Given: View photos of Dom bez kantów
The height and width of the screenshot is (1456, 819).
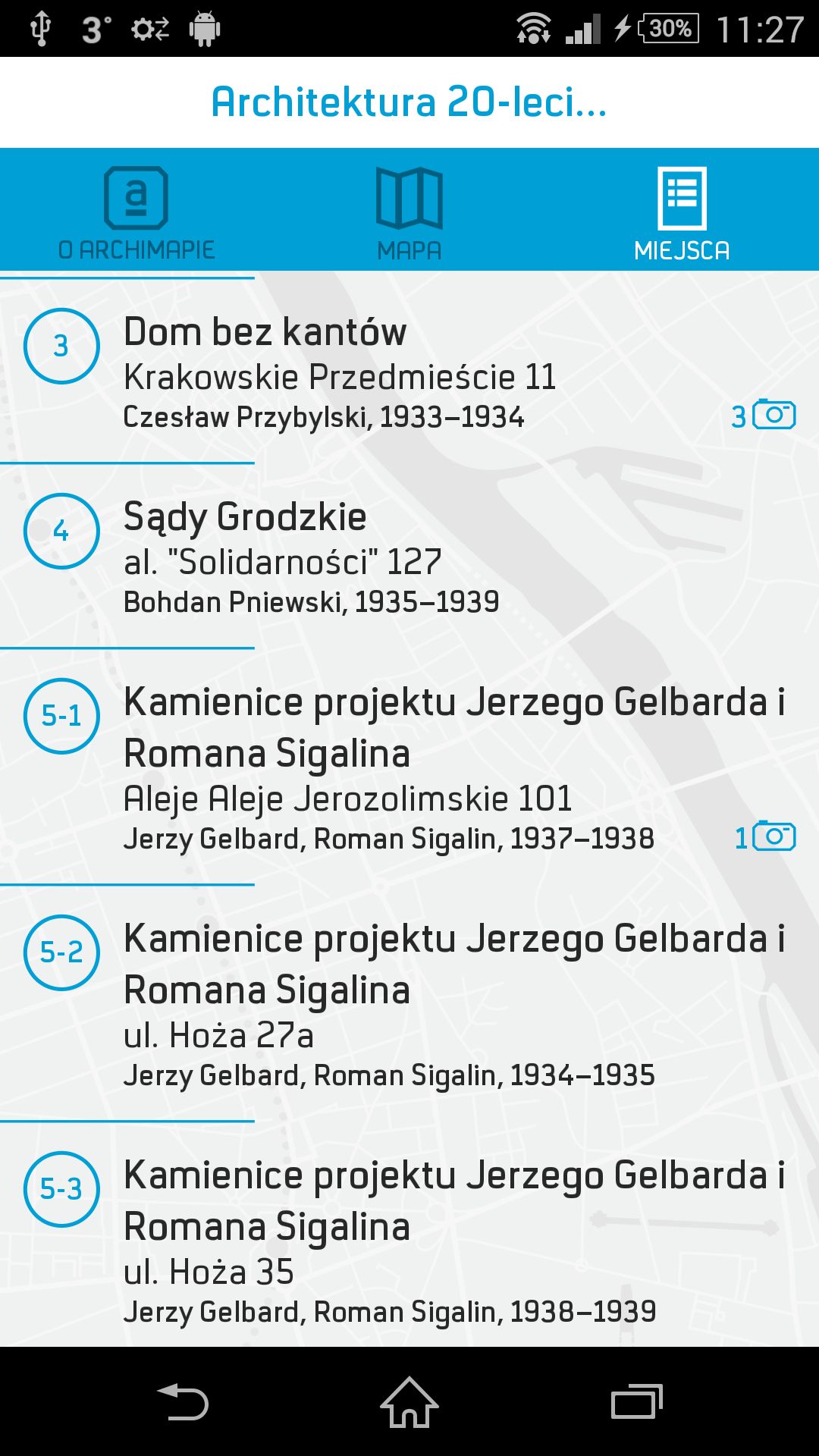Looking at the screenshot, I should click(x=763, y=416).
